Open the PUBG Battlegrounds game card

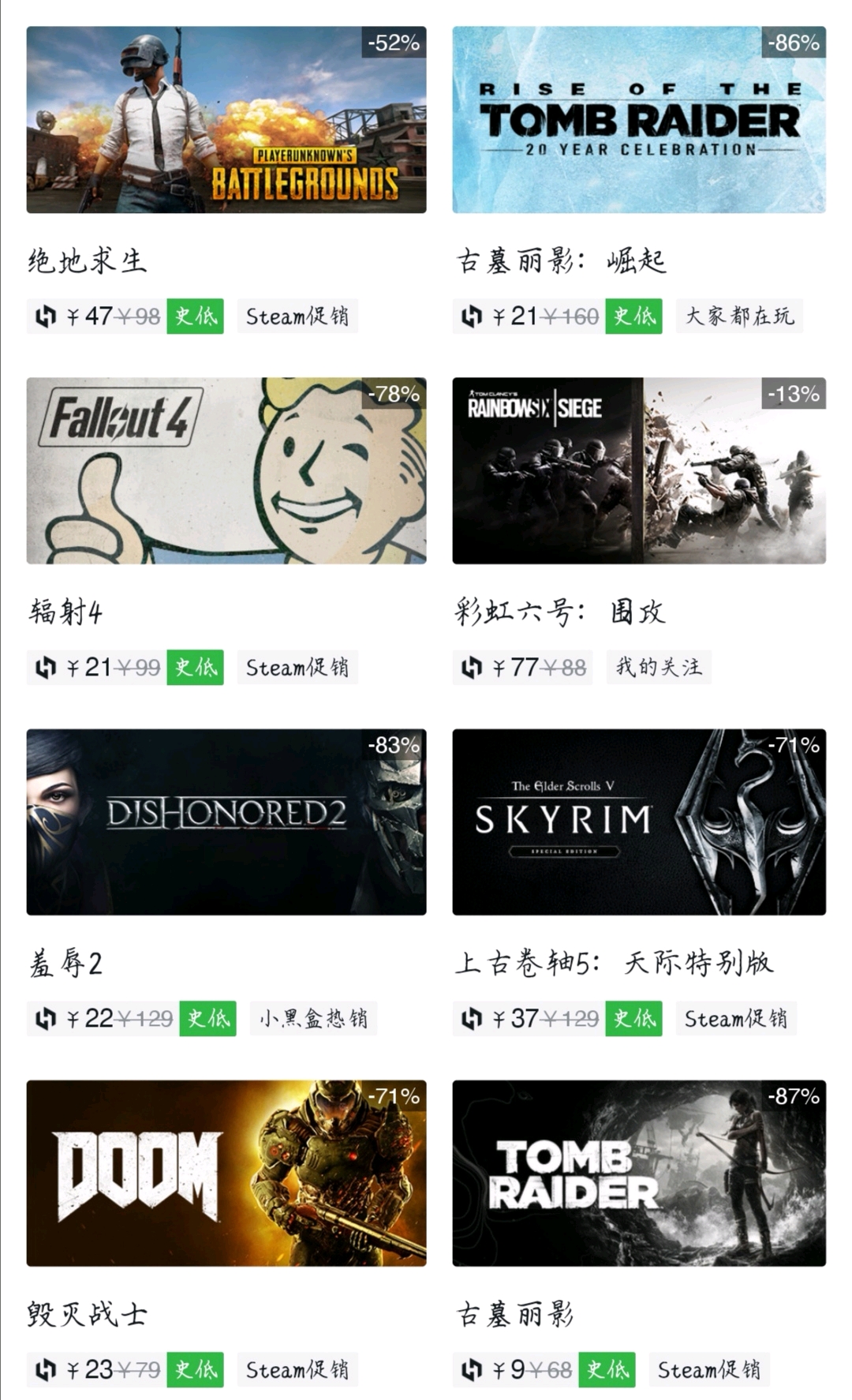(x=226, y=120)
